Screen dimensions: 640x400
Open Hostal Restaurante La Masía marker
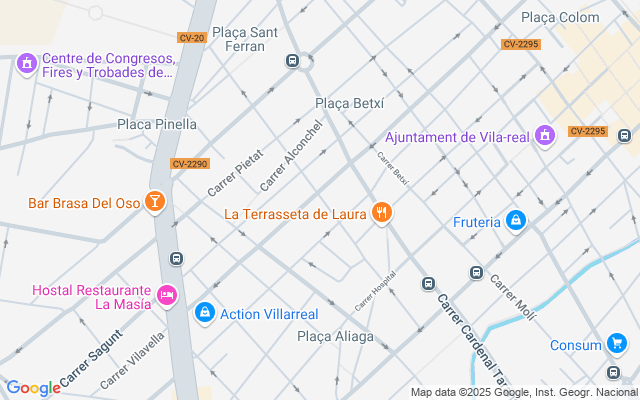tap(167, 296)
